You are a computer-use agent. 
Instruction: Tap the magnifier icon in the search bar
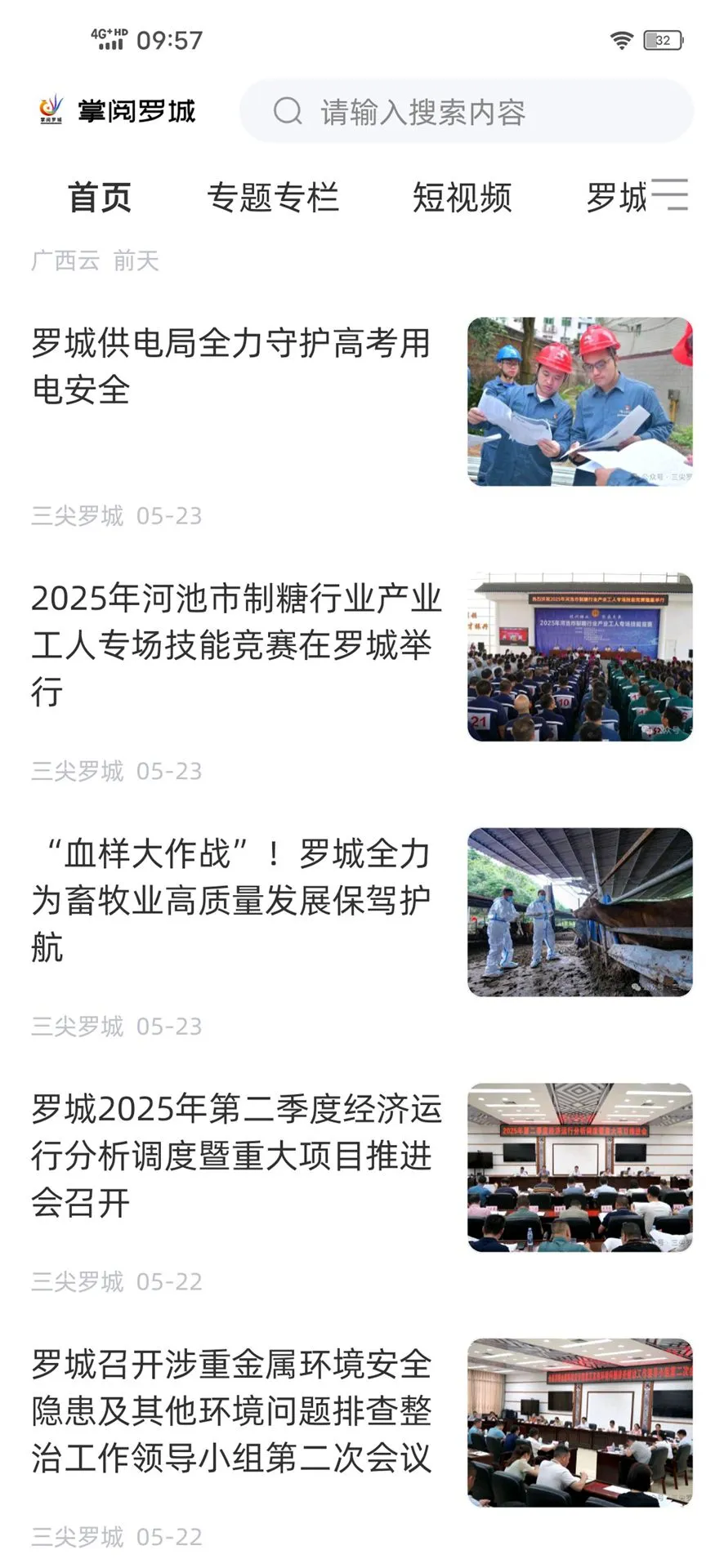click(x=287, y=111)
